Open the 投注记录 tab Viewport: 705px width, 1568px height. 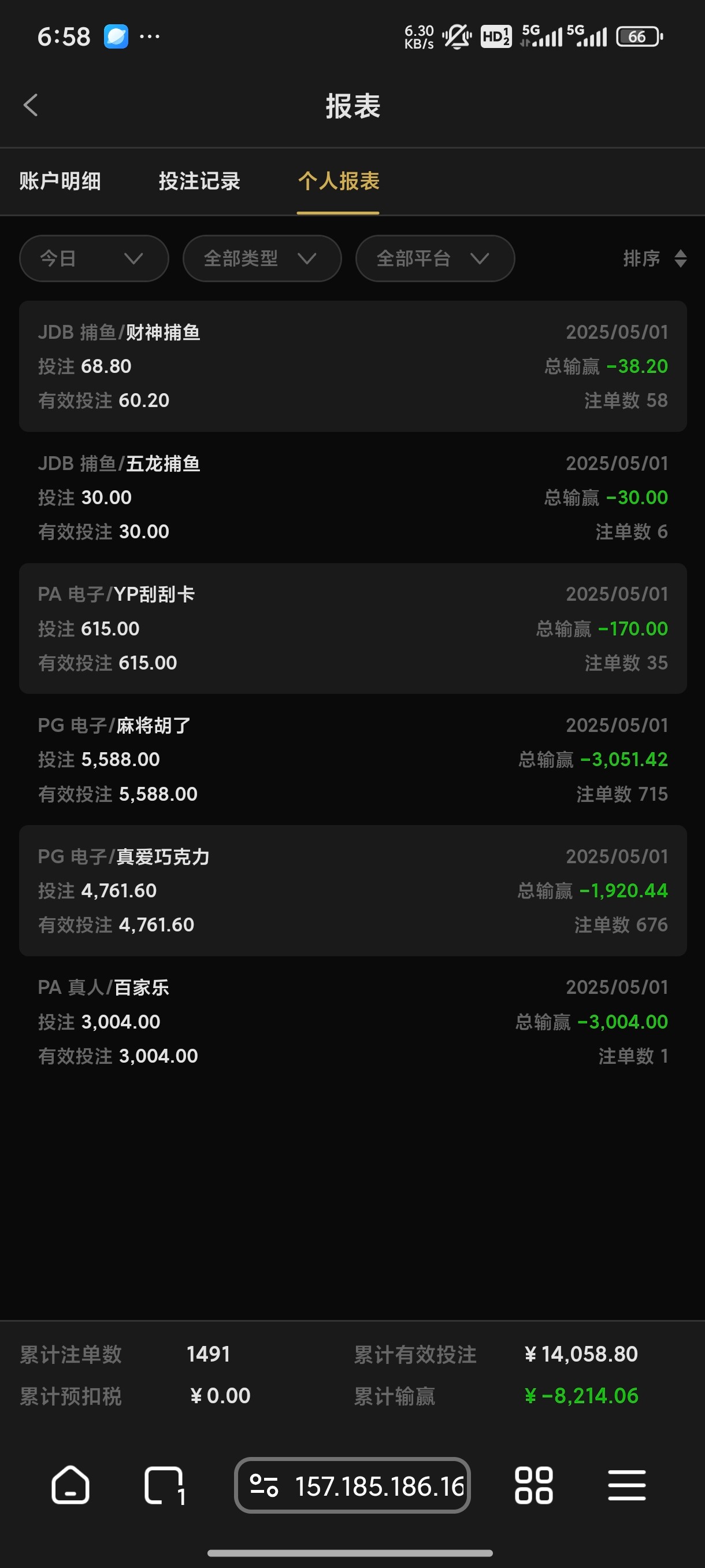point(199,181)
